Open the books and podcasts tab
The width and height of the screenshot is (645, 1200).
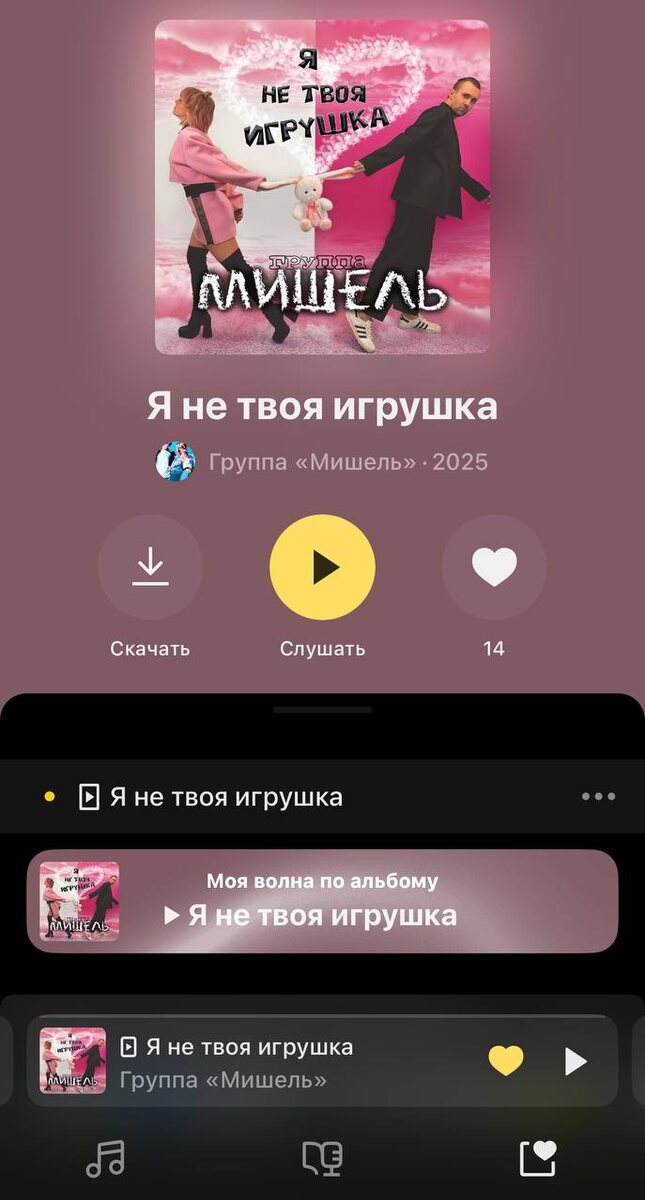pos(322,1159)
